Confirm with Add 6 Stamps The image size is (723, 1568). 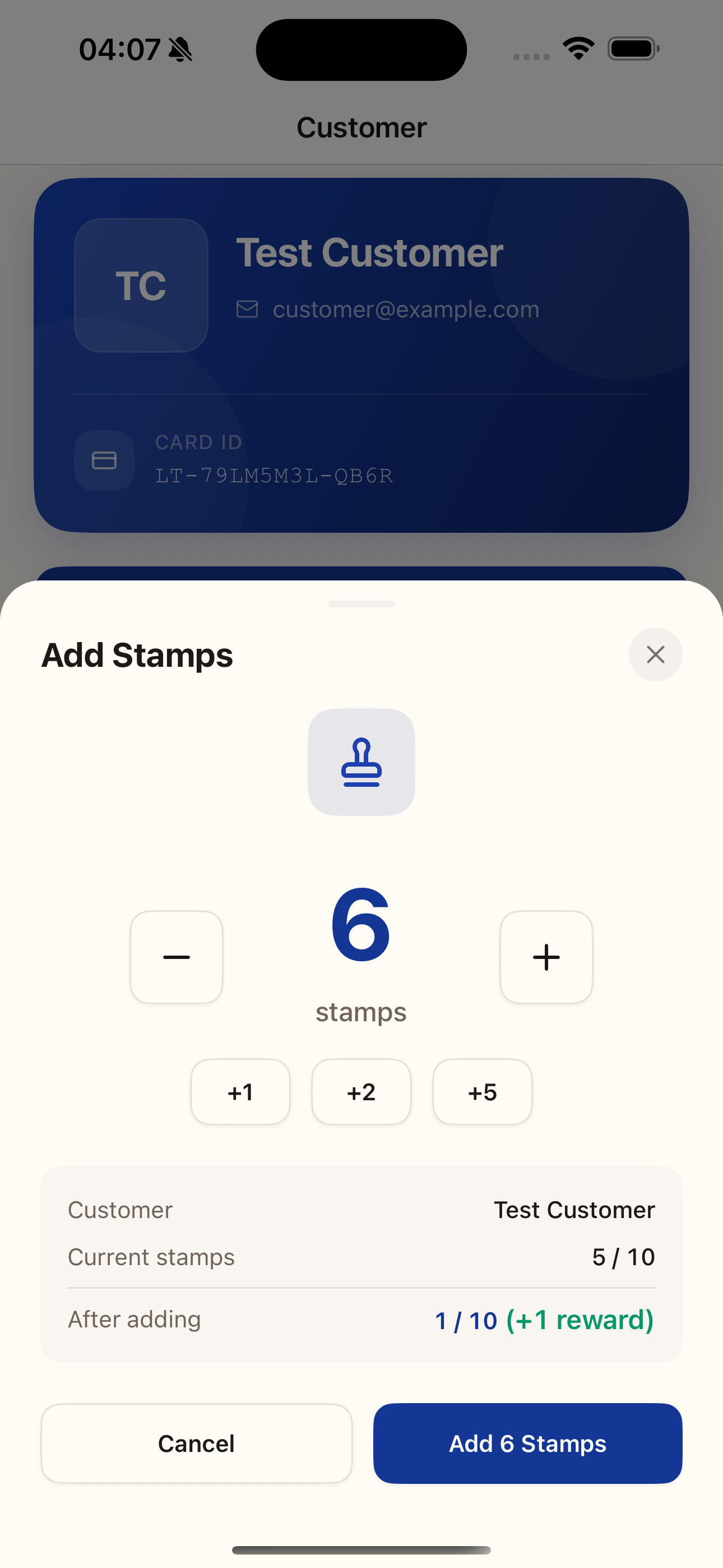point(527,1443)
